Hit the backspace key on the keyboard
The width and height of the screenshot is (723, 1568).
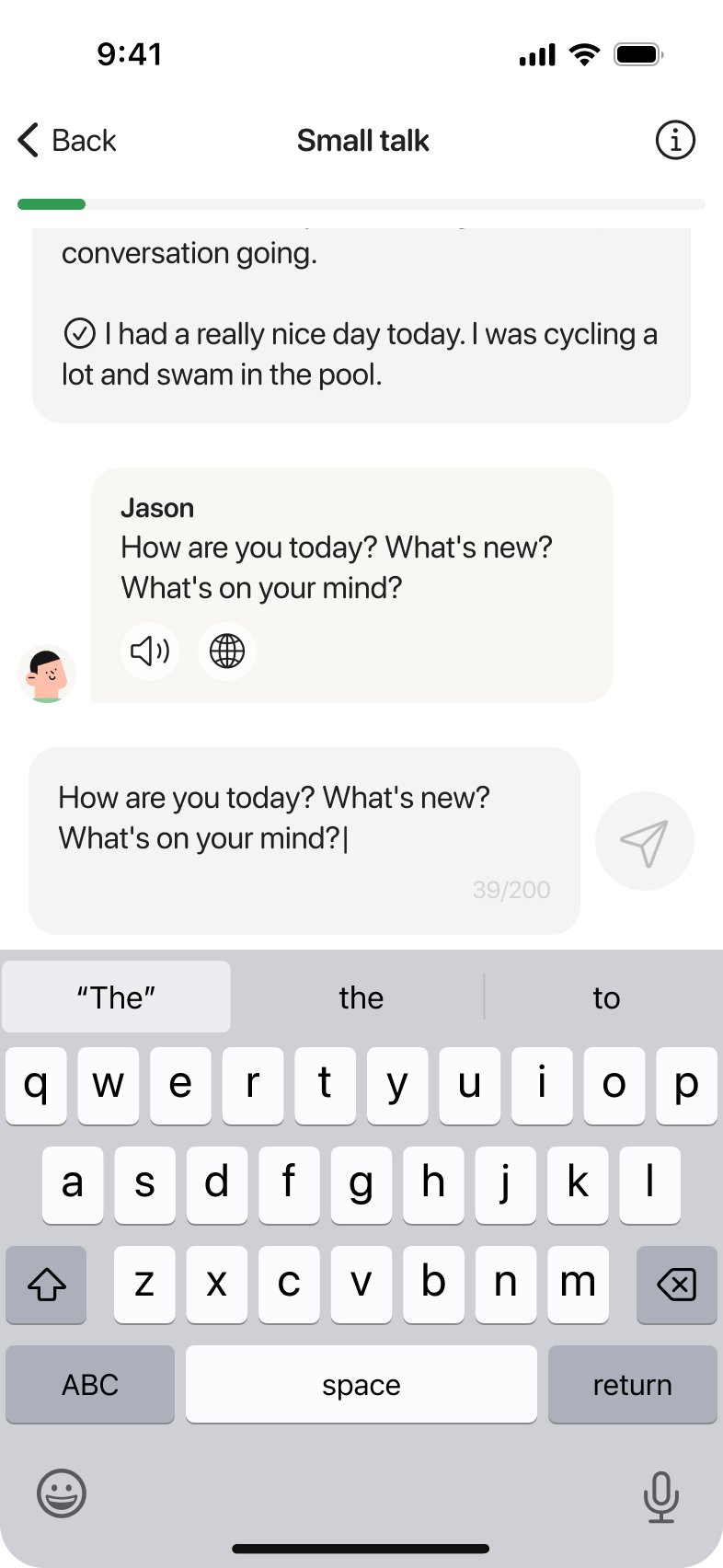pyautogui.click(x=676, y=1285)
